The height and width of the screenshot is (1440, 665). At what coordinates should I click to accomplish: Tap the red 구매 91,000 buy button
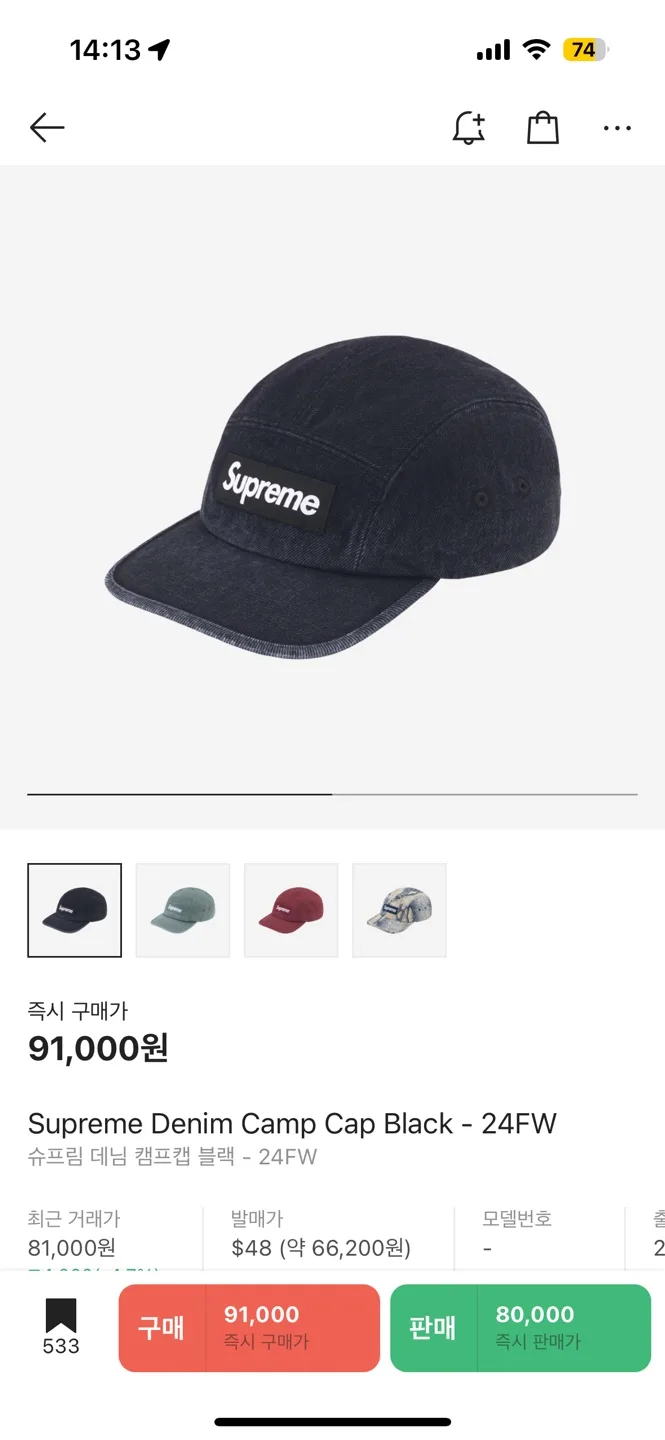pyautogui.click(x=249, y=1328)
